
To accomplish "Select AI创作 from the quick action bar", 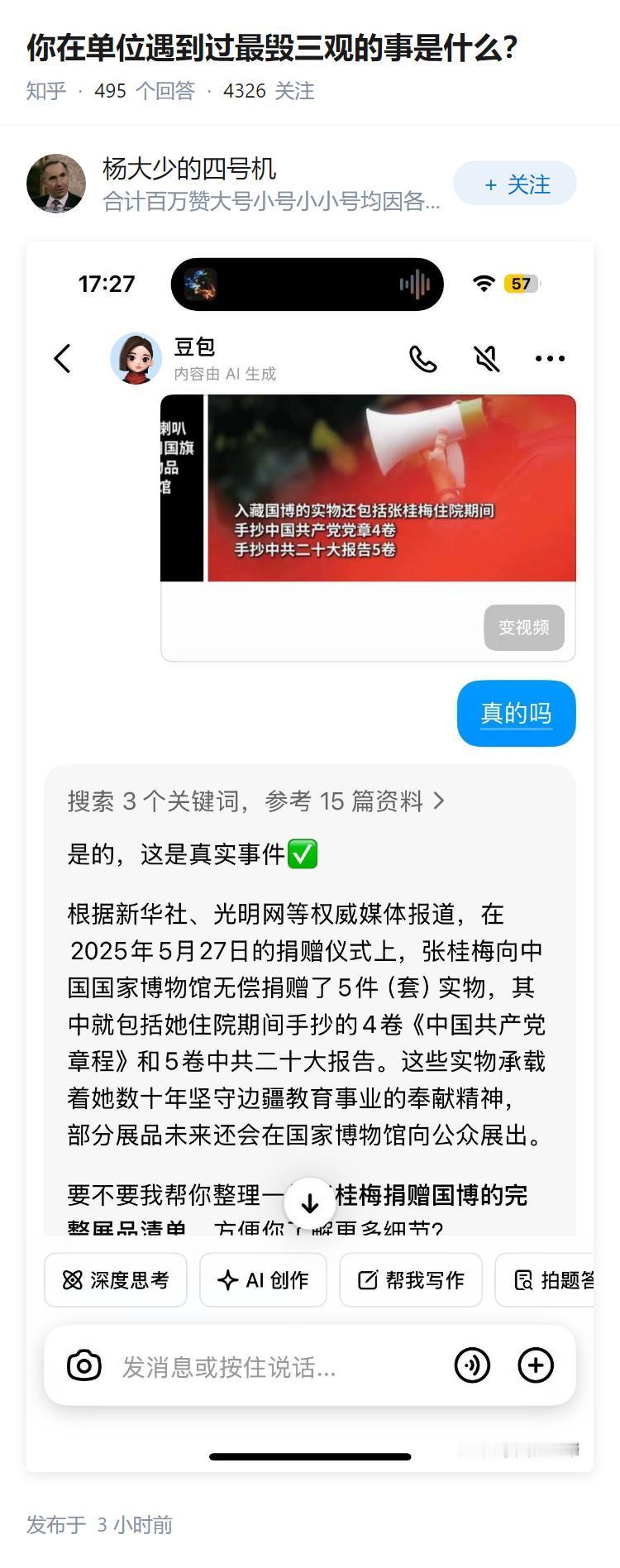I will [263, 1279].
